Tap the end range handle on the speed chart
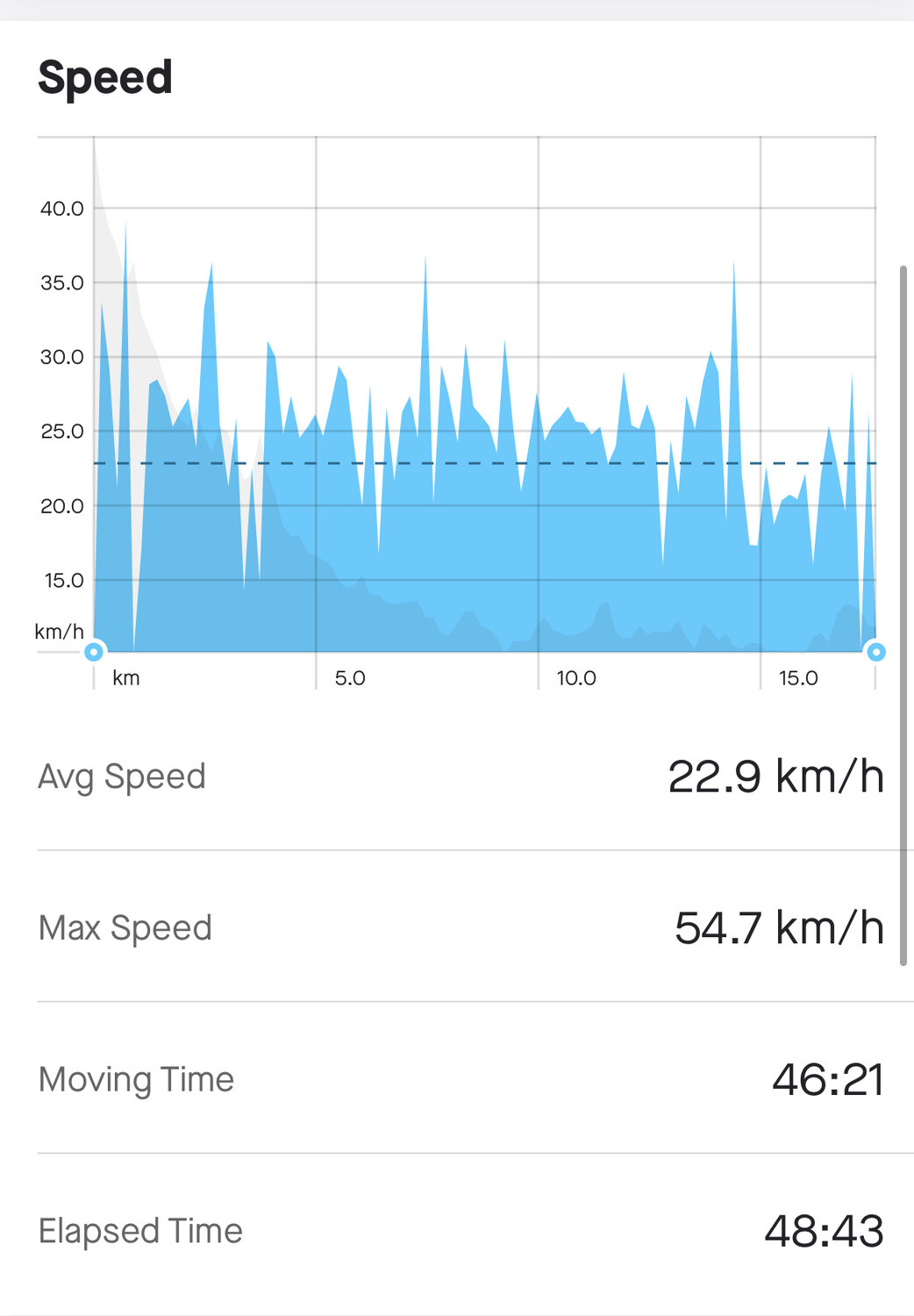The height and width of the screenshot is (1316, 914). coord(875,652)
